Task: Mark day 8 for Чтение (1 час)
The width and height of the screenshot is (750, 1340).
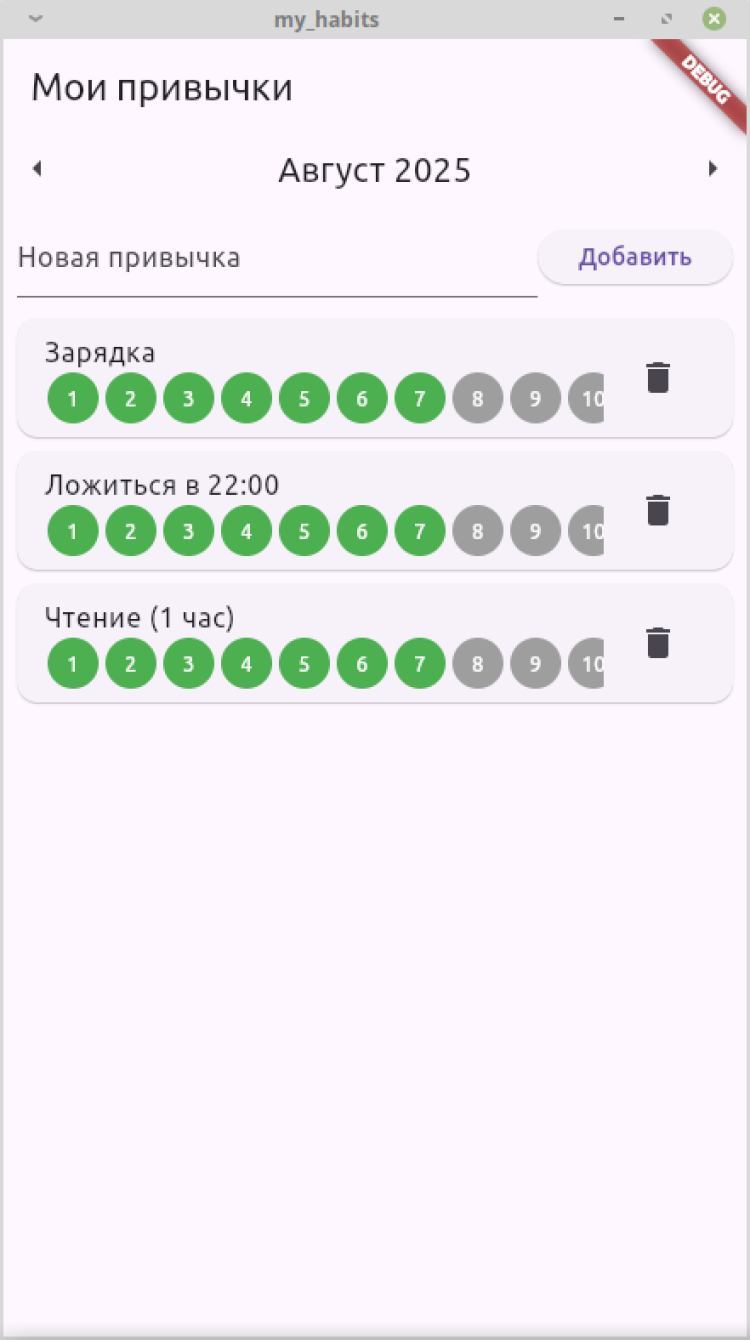Action: click(478, 663)
